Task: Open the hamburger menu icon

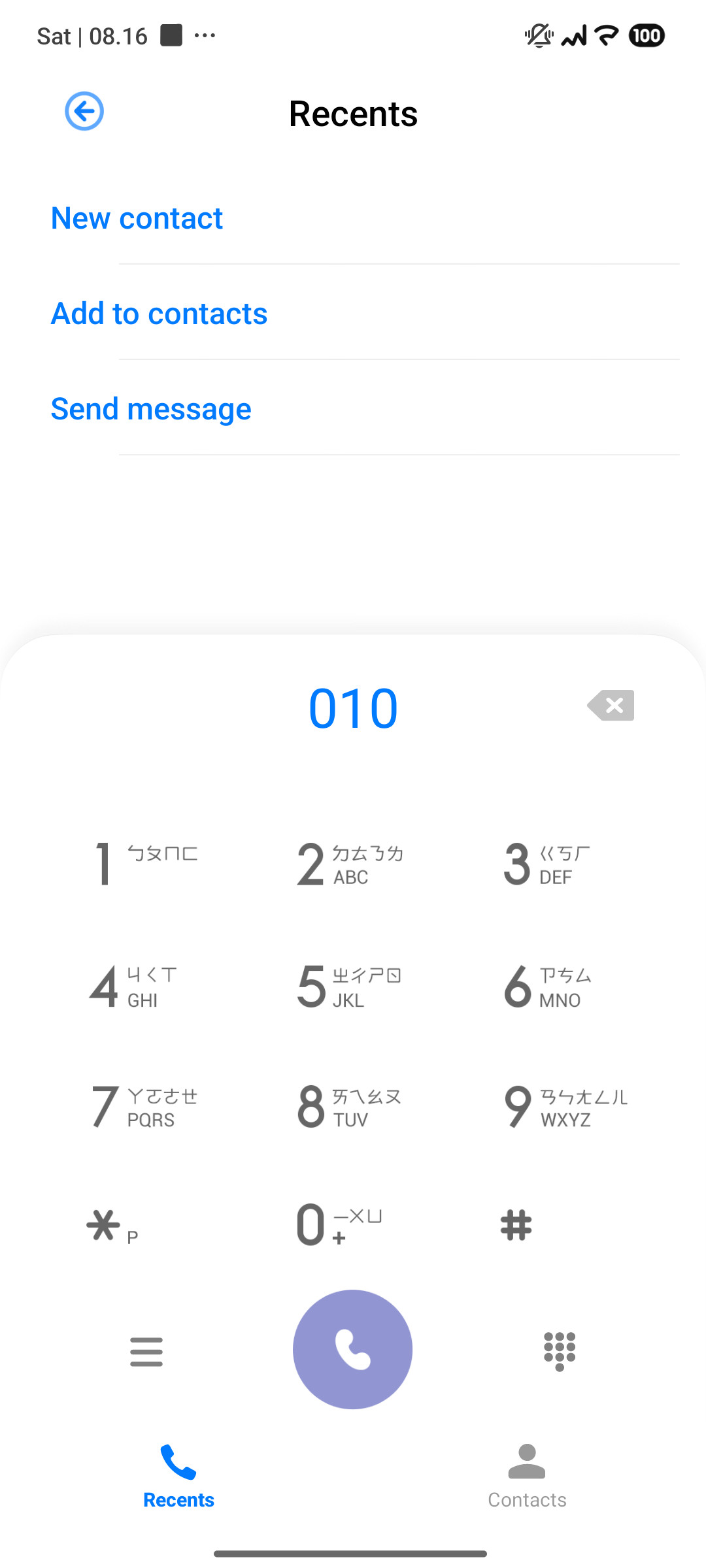Action: tap(146, 1352)
